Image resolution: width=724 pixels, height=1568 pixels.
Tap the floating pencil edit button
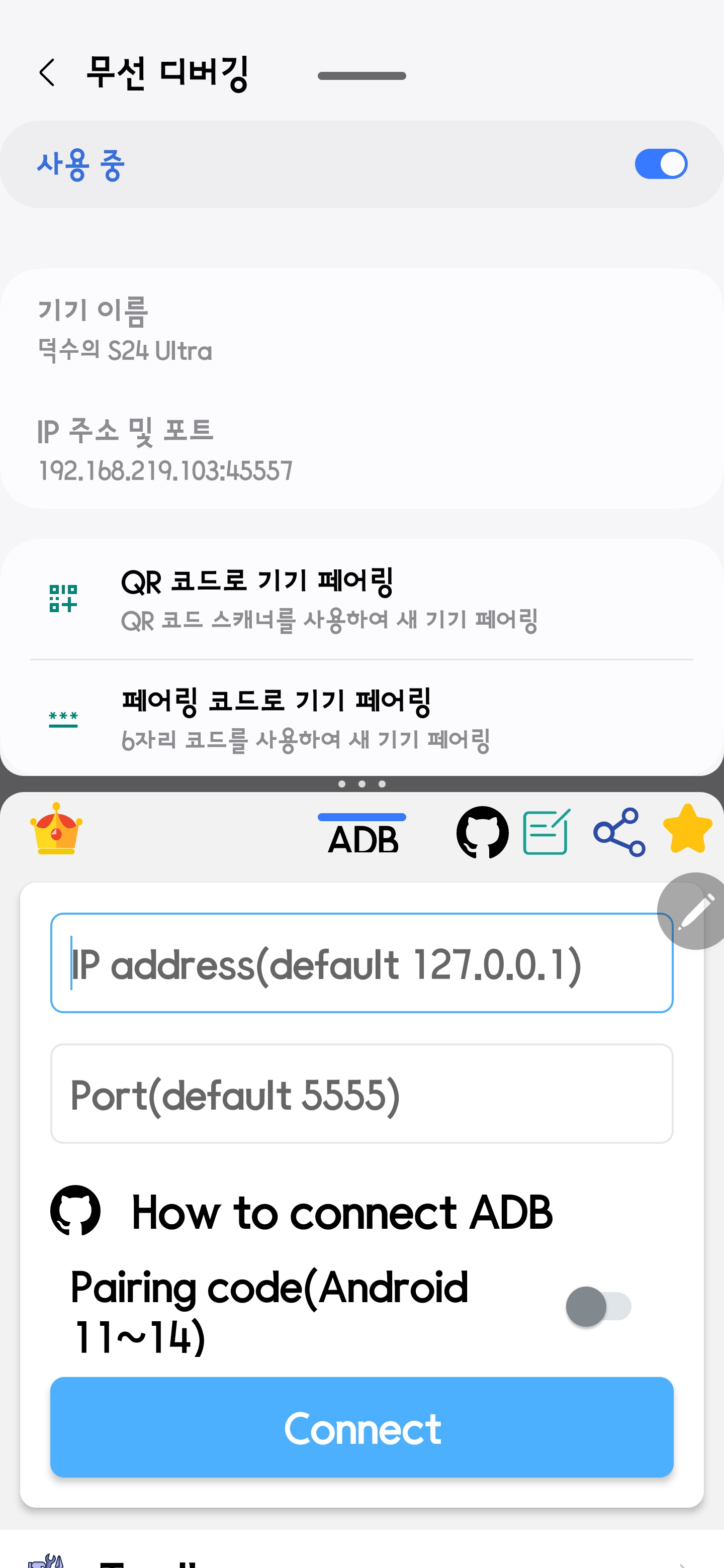[x=692, y=911]
